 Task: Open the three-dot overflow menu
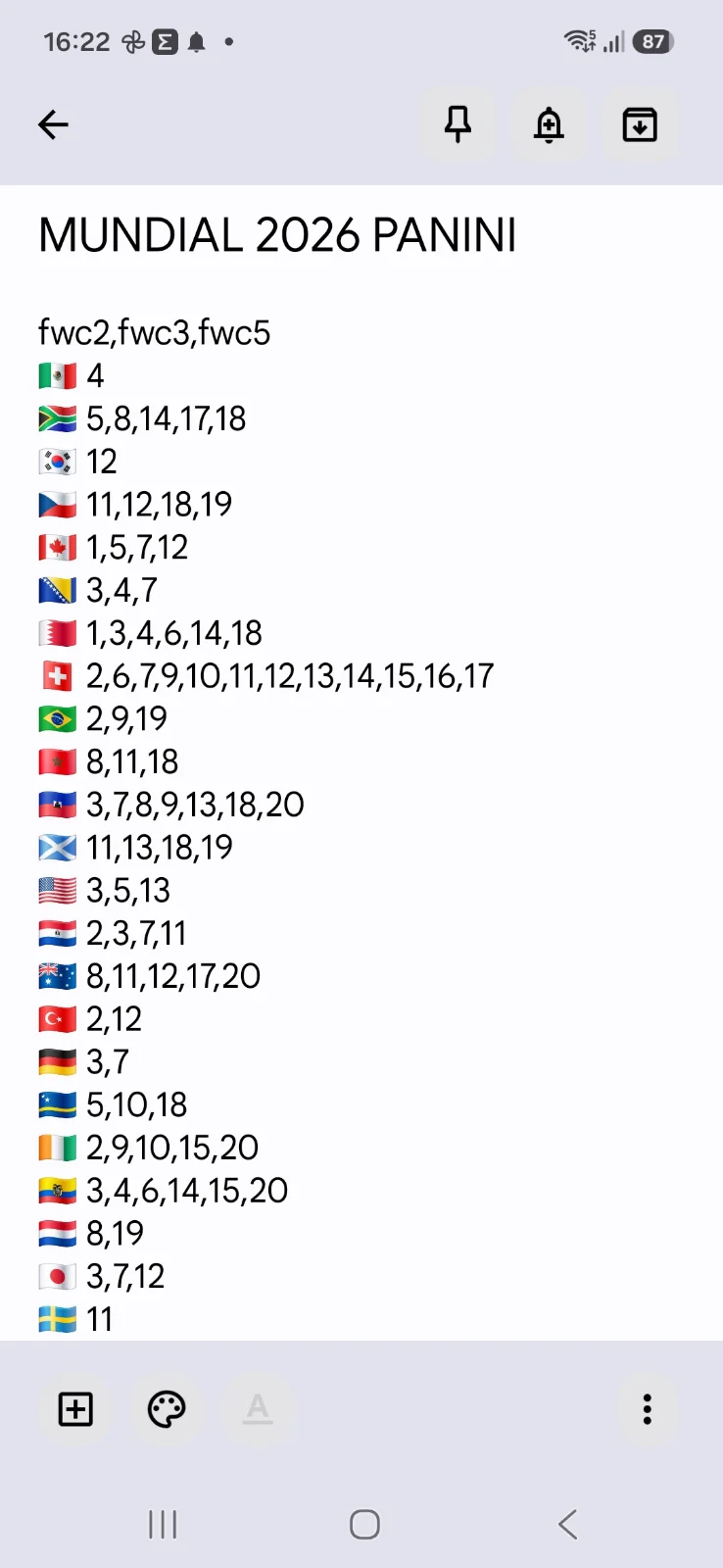point(647,1409)
